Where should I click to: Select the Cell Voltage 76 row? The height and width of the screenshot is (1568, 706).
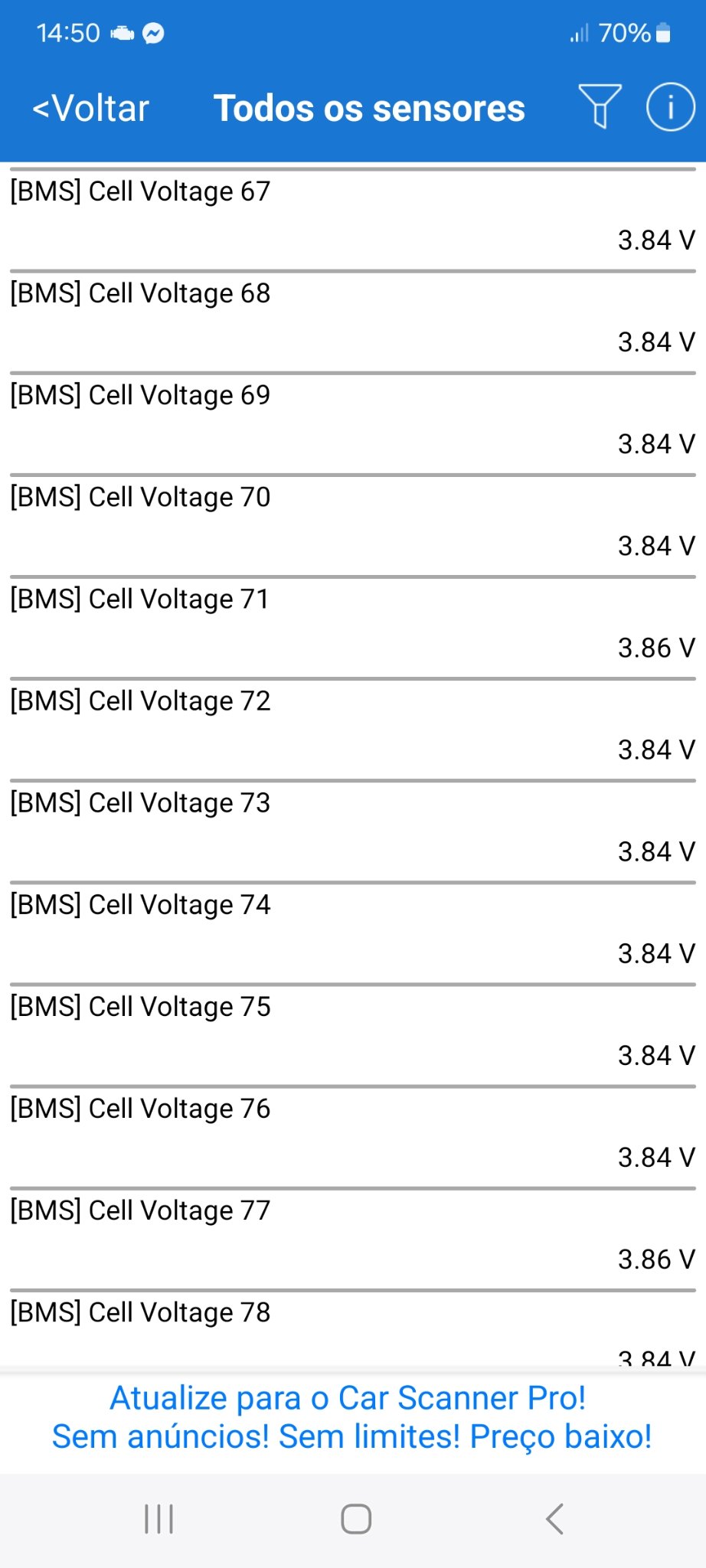coord(352,1135)
